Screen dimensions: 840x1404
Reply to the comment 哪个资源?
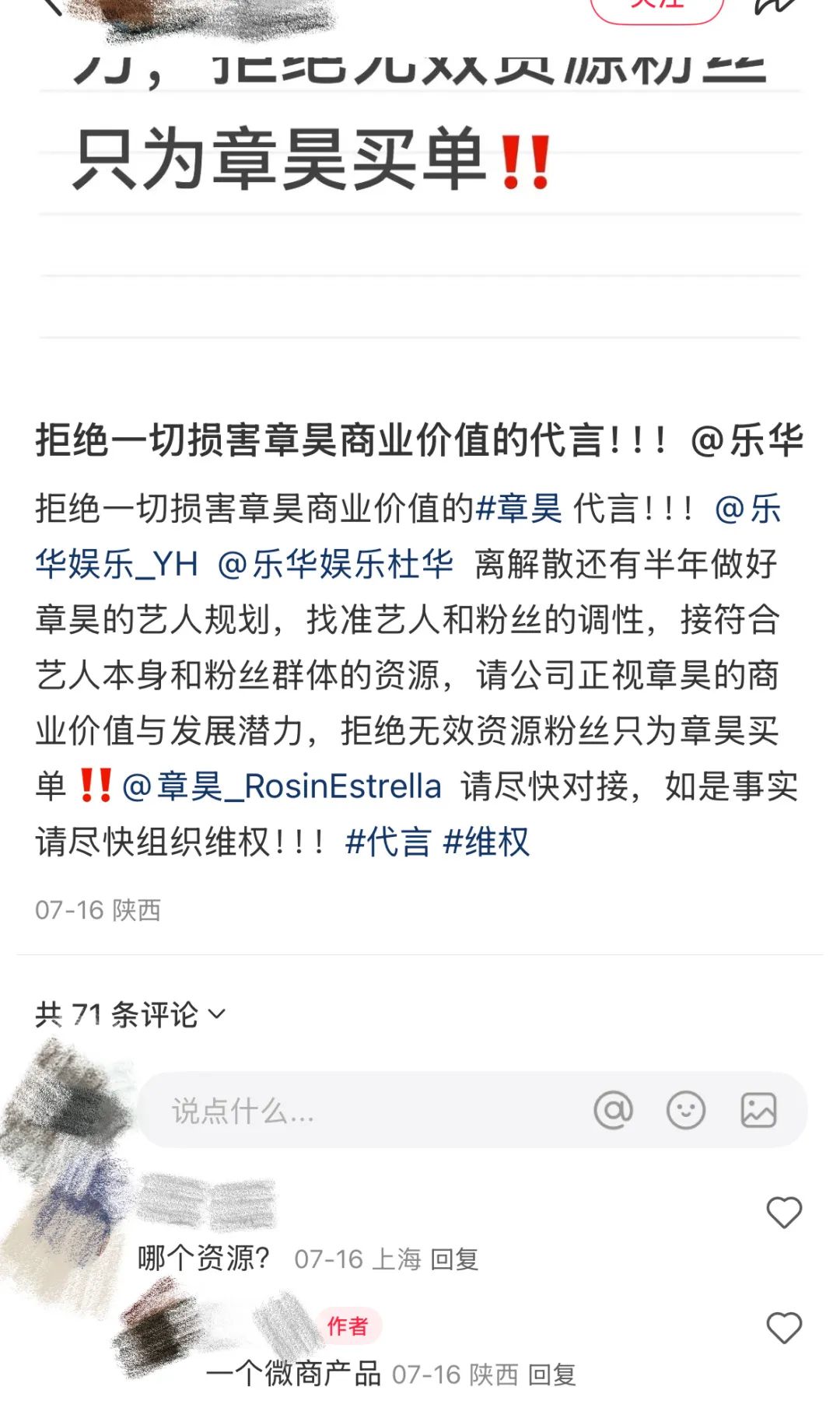tap(454, 1259)
